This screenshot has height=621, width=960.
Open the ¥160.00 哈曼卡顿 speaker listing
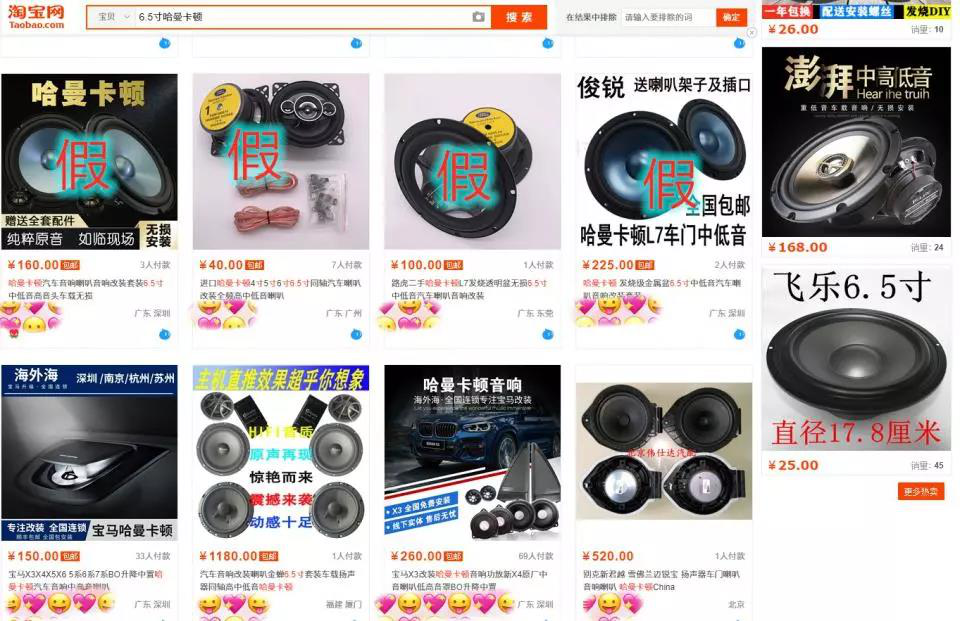click(x=89, y=161)
